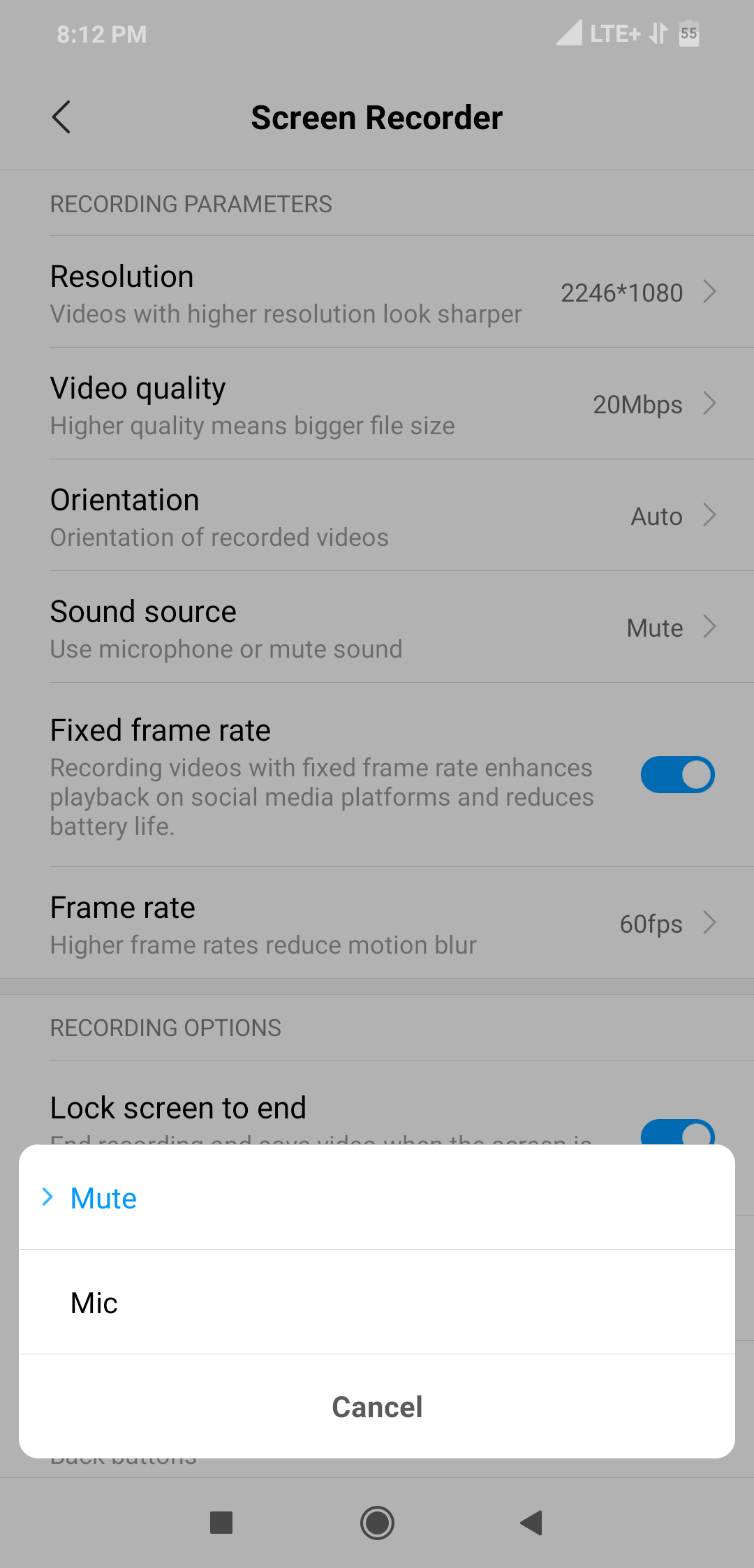Viewport: 754px width, 1568px height.
Task: Choose Mic as the sound source
Action: coord(377,1302)
